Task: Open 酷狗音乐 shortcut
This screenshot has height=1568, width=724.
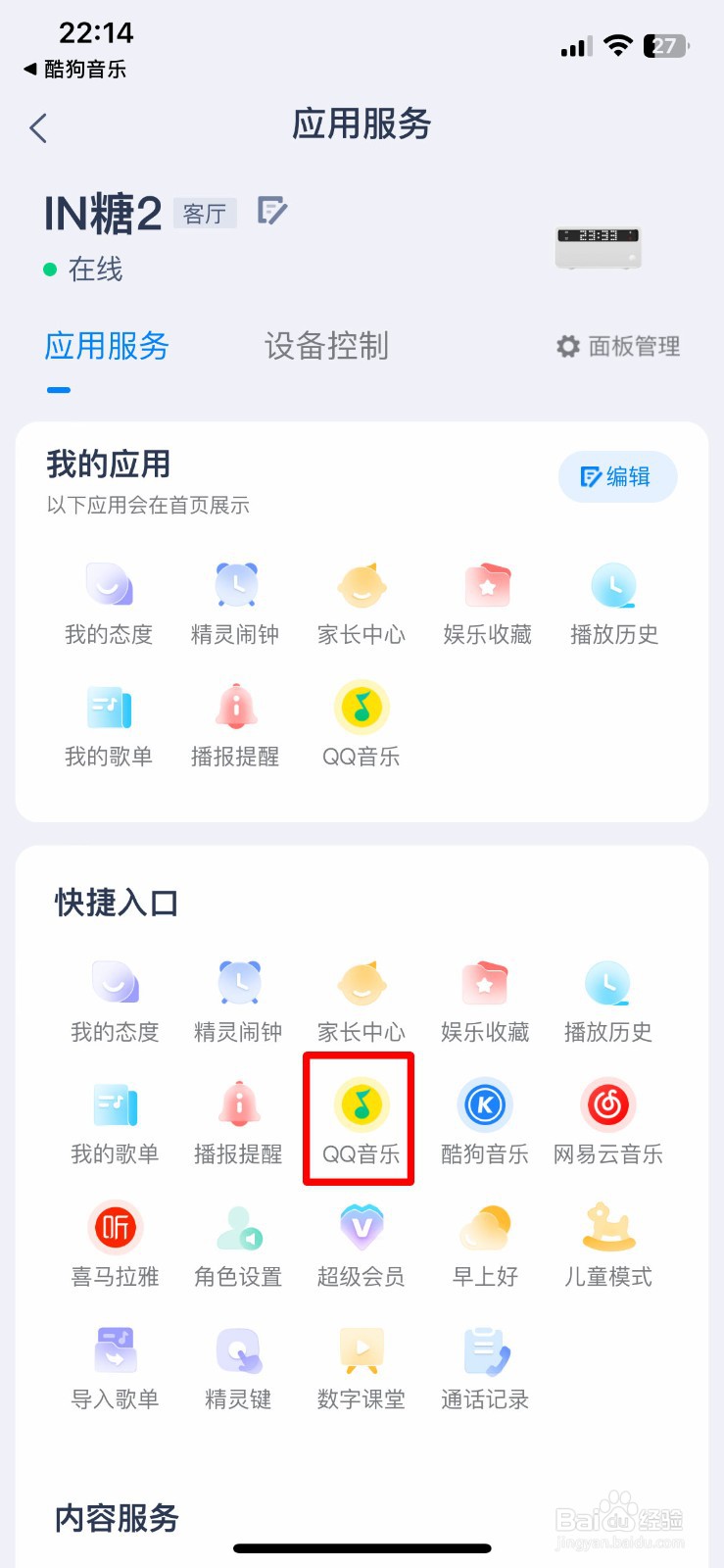Action: [485, 1120]
